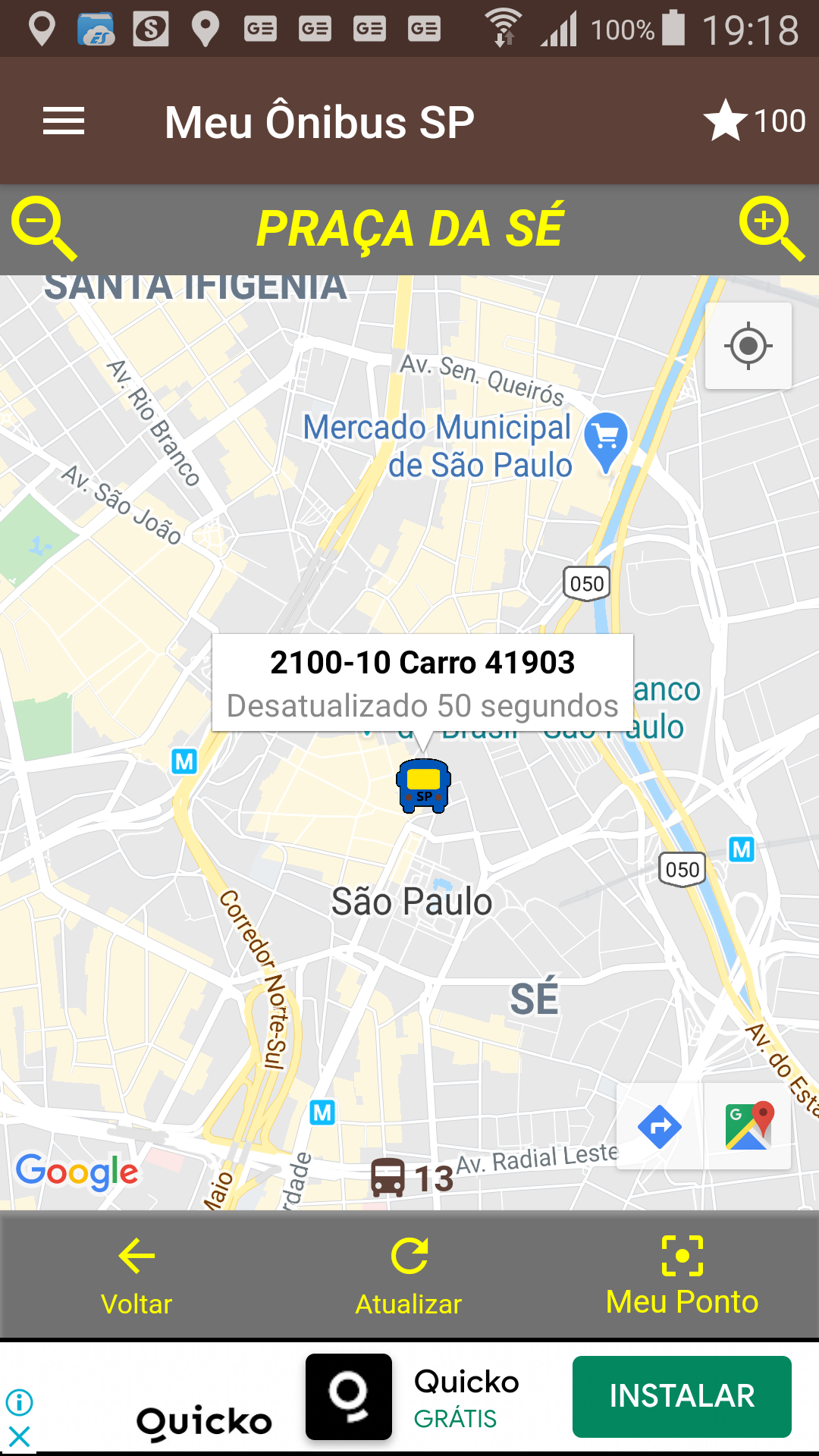Go back with Voltar
The height and width of the screenshot is (1456, 819).
(136, 1276)
